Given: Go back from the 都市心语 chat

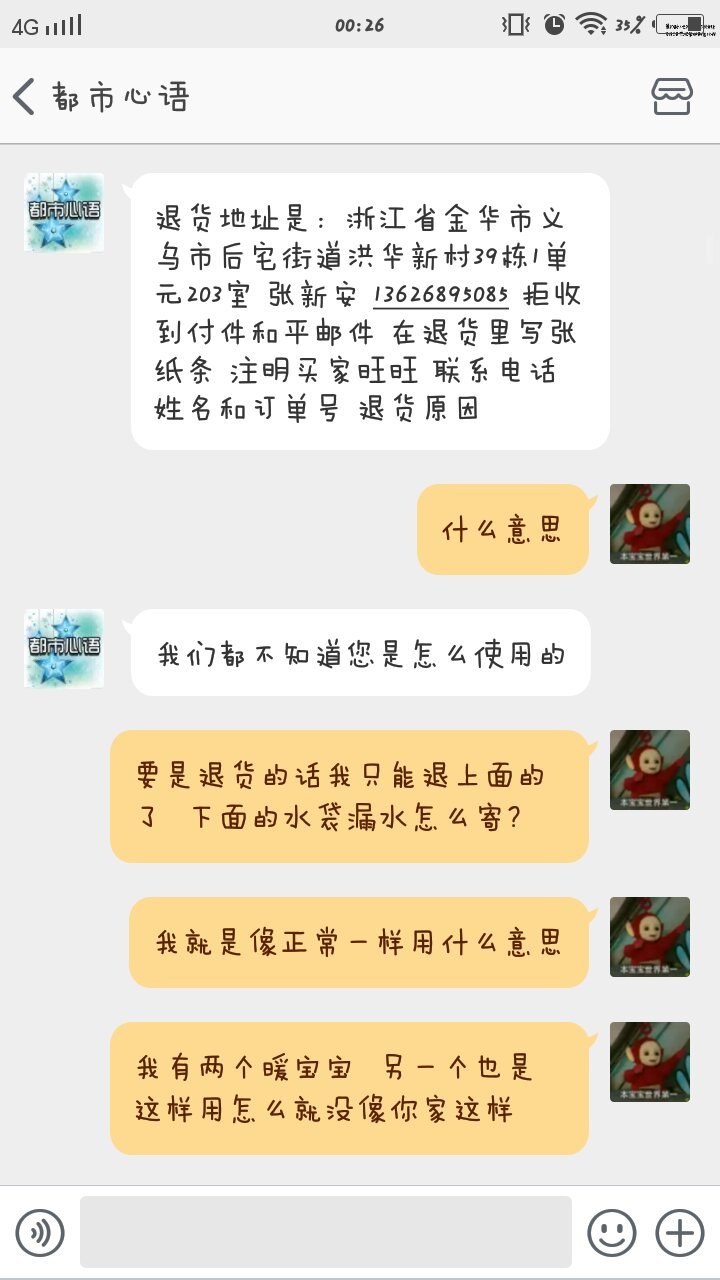Looking at the screenshot, I should (25, 97).
